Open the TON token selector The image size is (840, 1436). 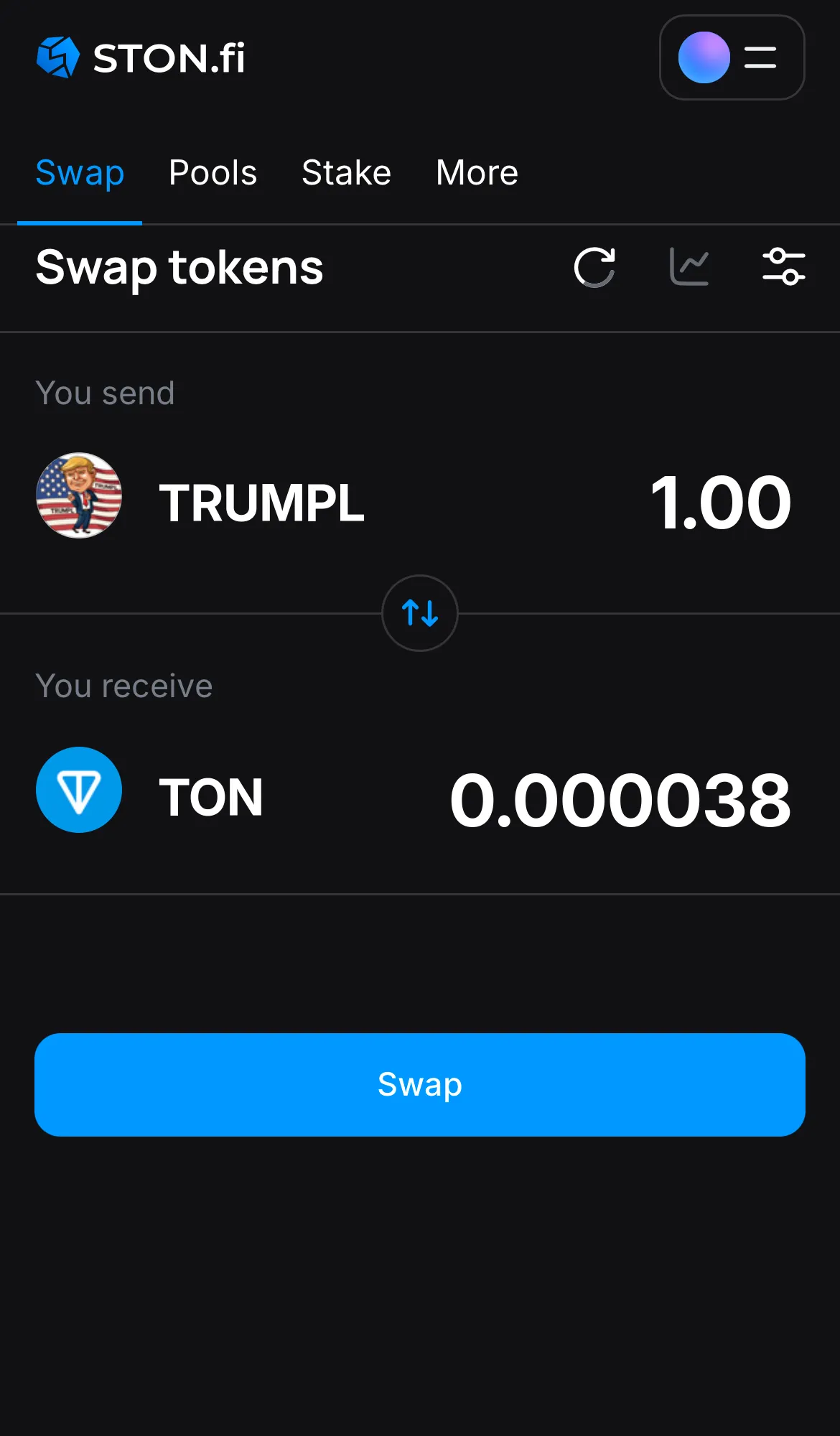point(211,796)
